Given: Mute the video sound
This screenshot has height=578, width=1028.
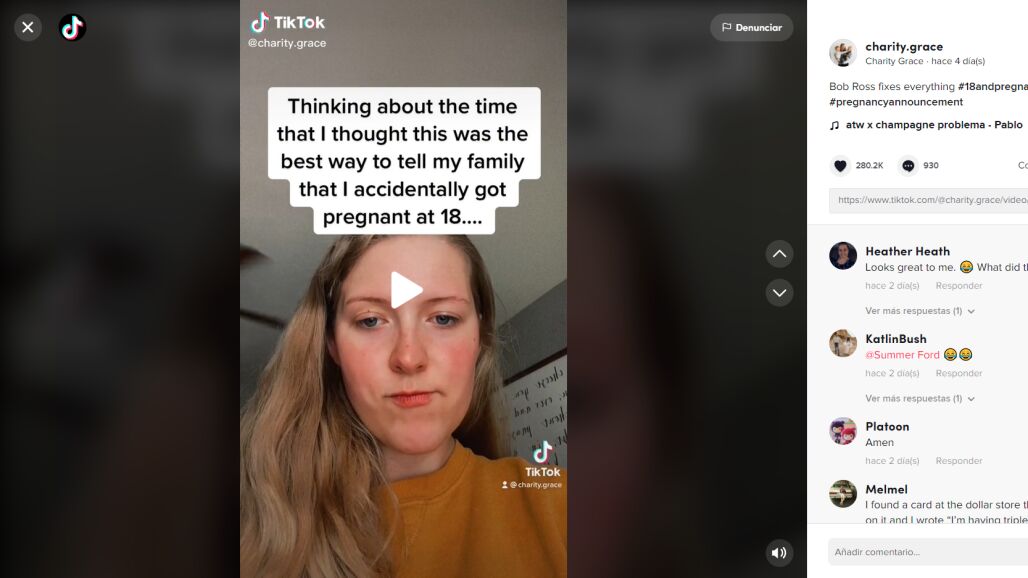Looking at the screenshot, I should pyautogui.click(x=779, y=553).
